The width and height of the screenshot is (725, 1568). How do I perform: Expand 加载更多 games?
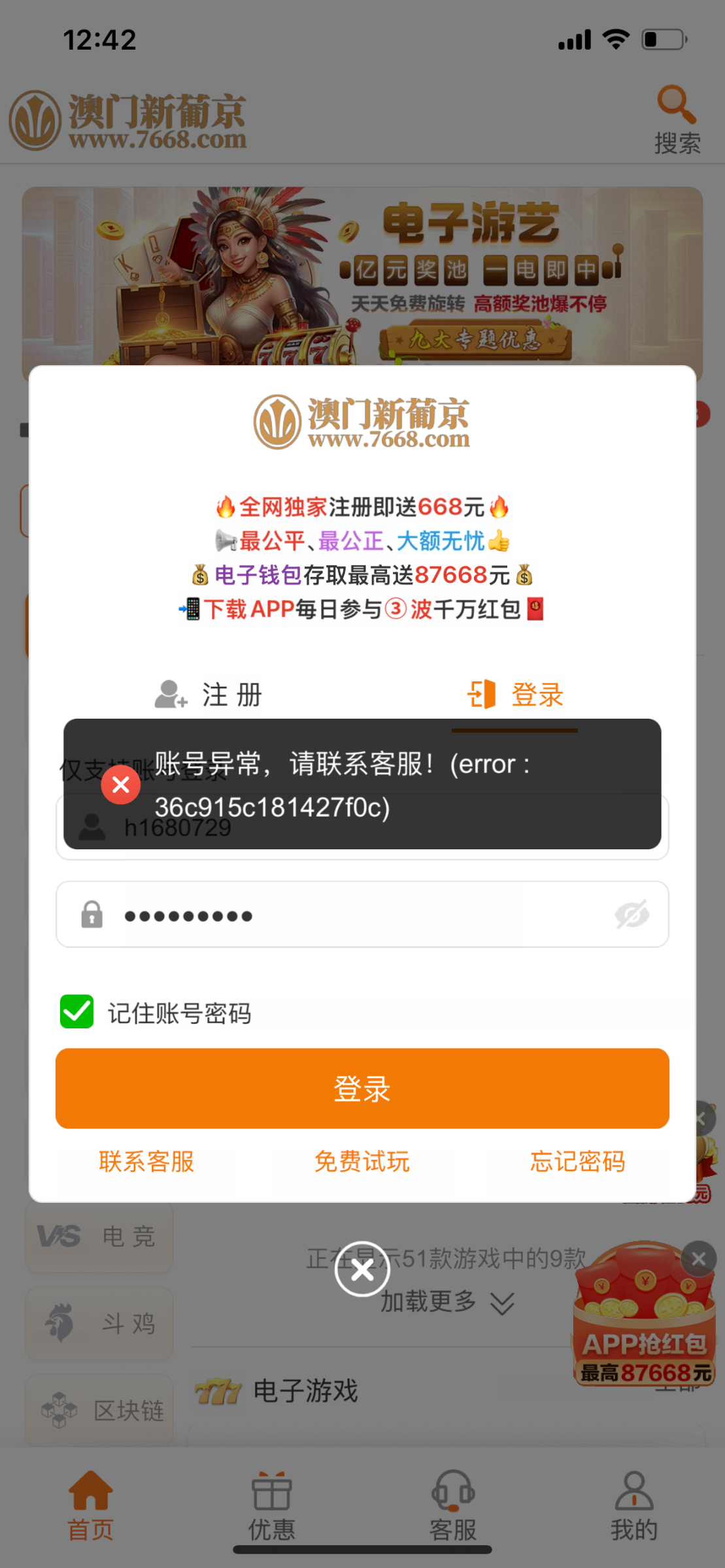pos(448,1302)
